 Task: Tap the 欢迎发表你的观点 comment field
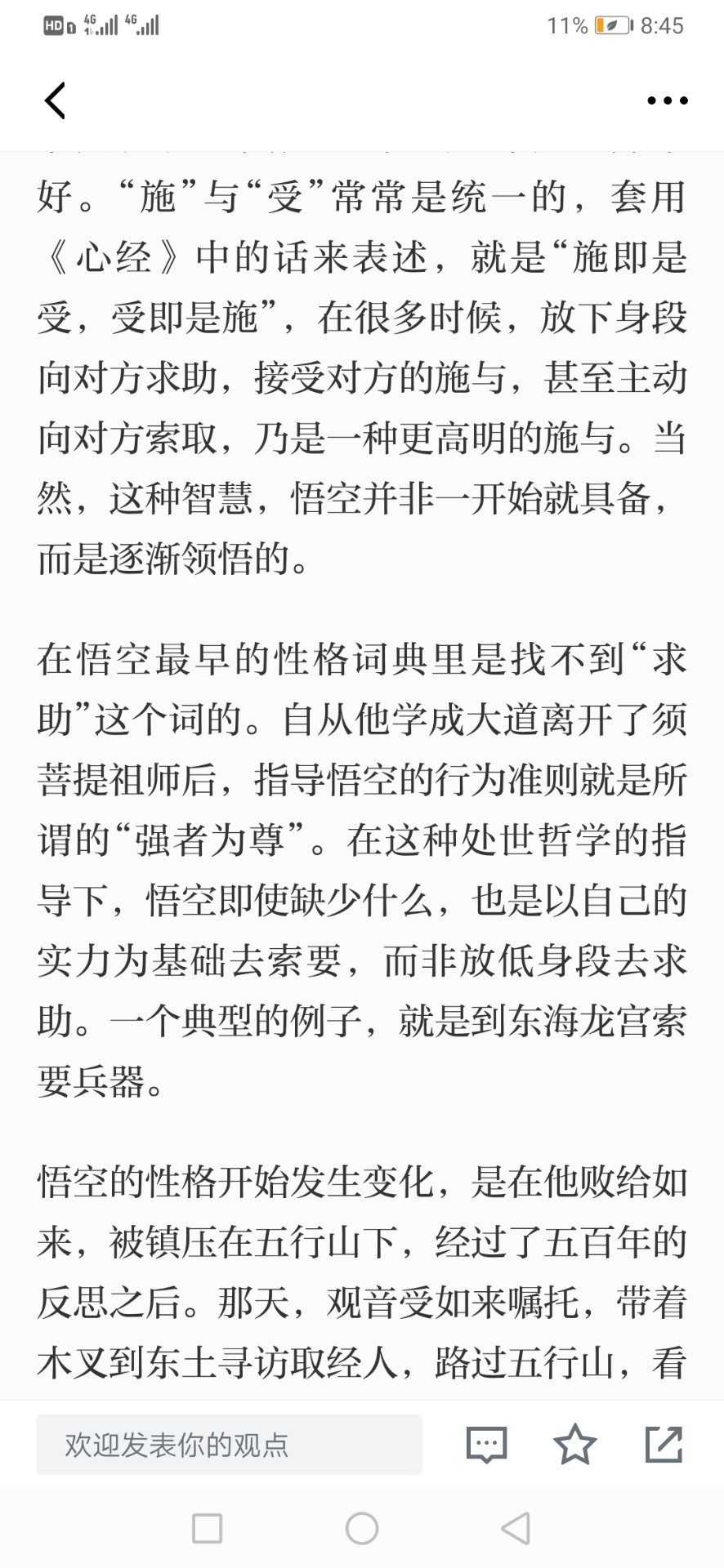tap(229, 1445)
